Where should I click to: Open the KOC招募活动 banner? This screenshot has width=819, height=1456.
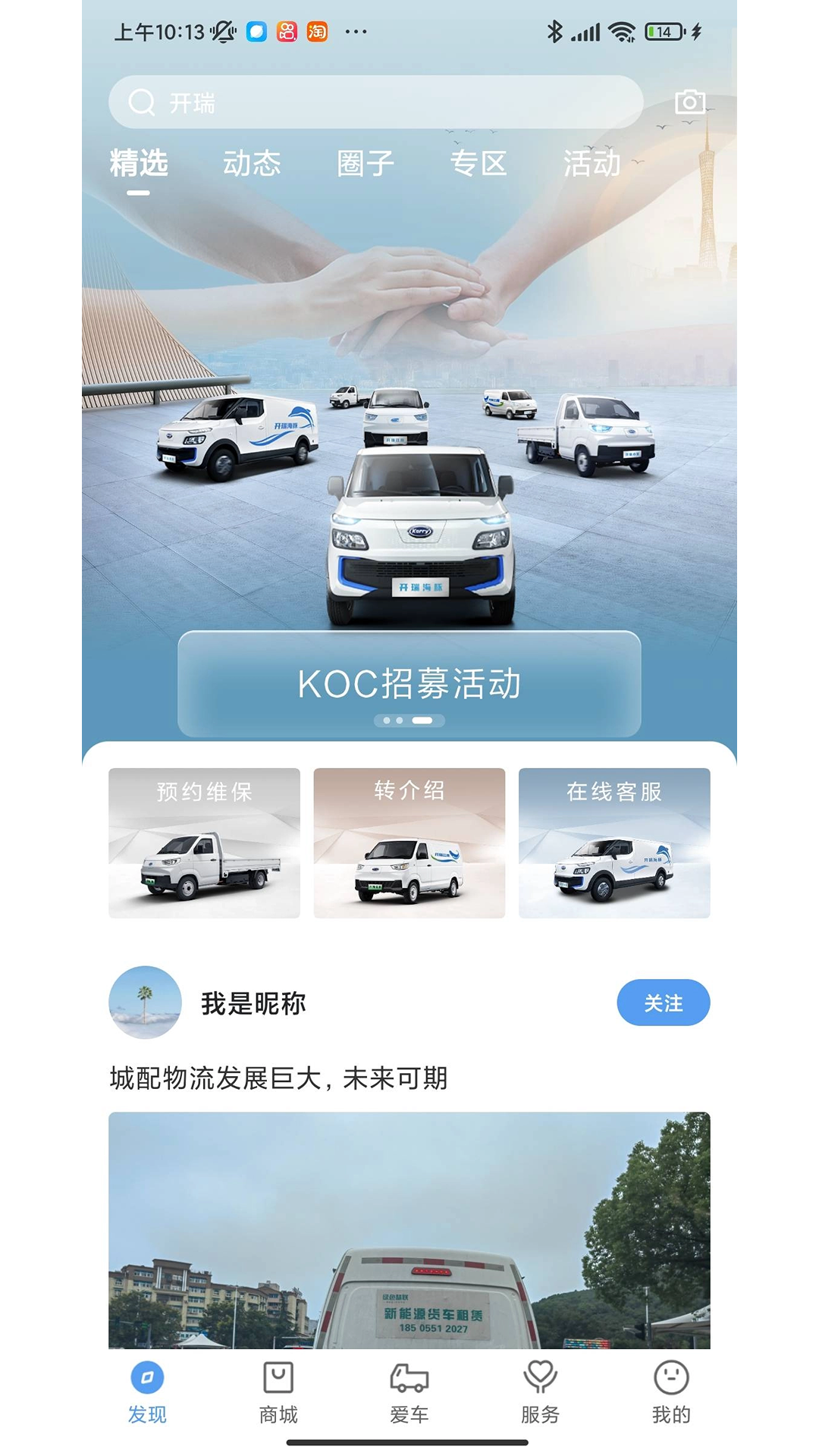tap(409, 683)
